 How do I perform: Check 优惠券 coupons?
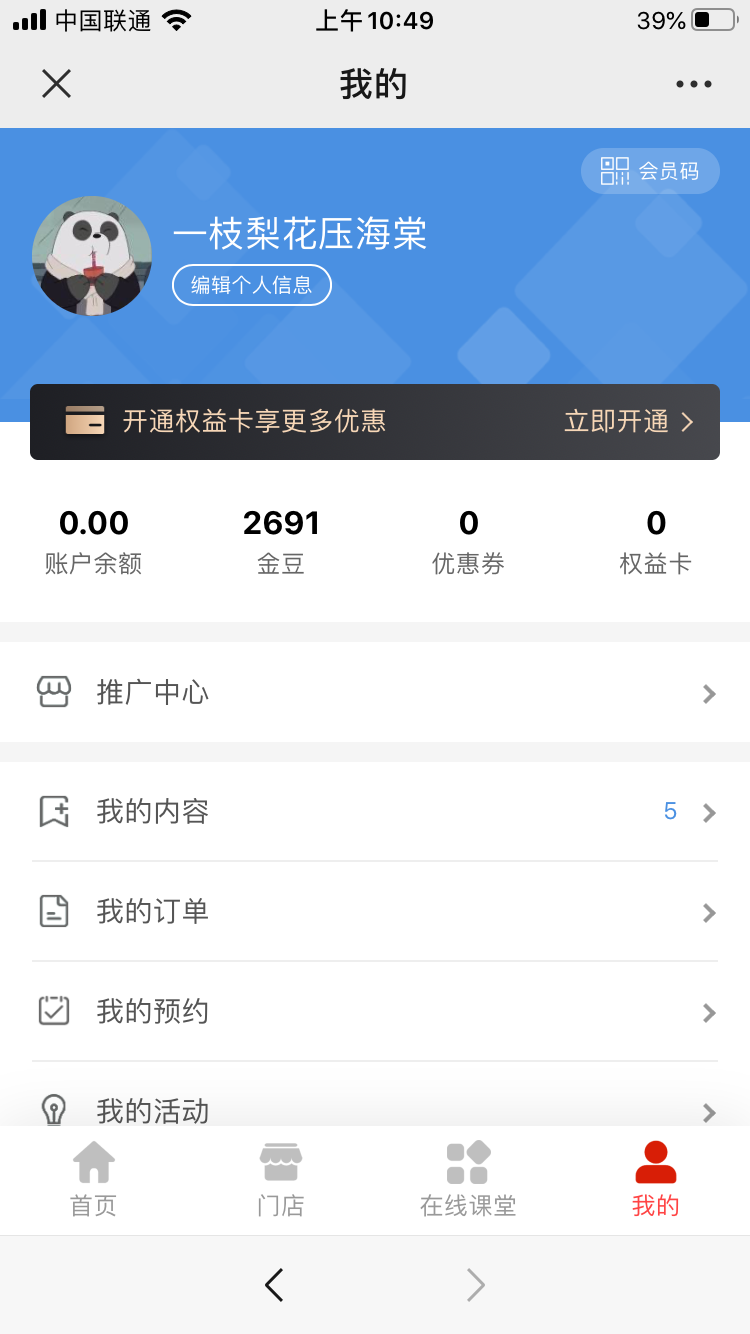(x=468, y=541)
